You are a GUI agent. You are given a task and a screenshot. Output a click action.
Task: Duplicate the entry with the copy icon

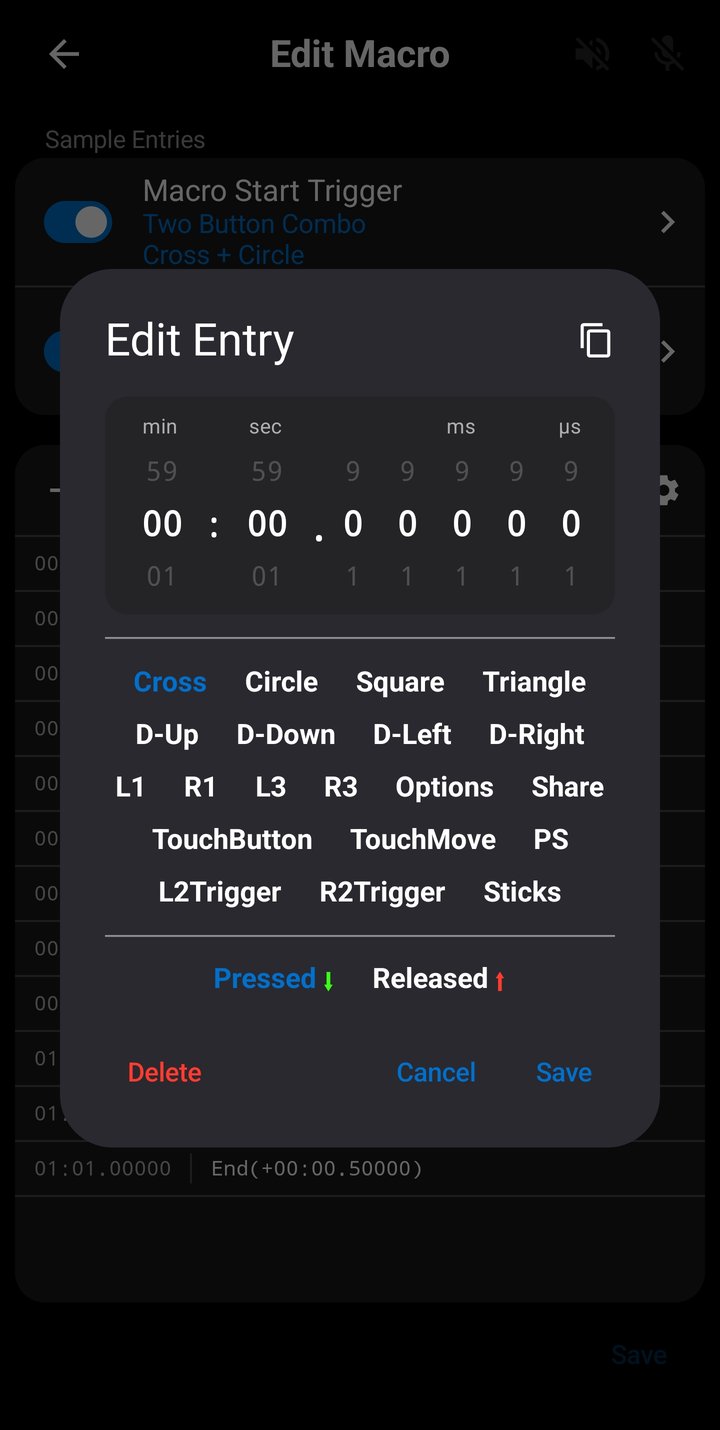(x=595, y=340)
